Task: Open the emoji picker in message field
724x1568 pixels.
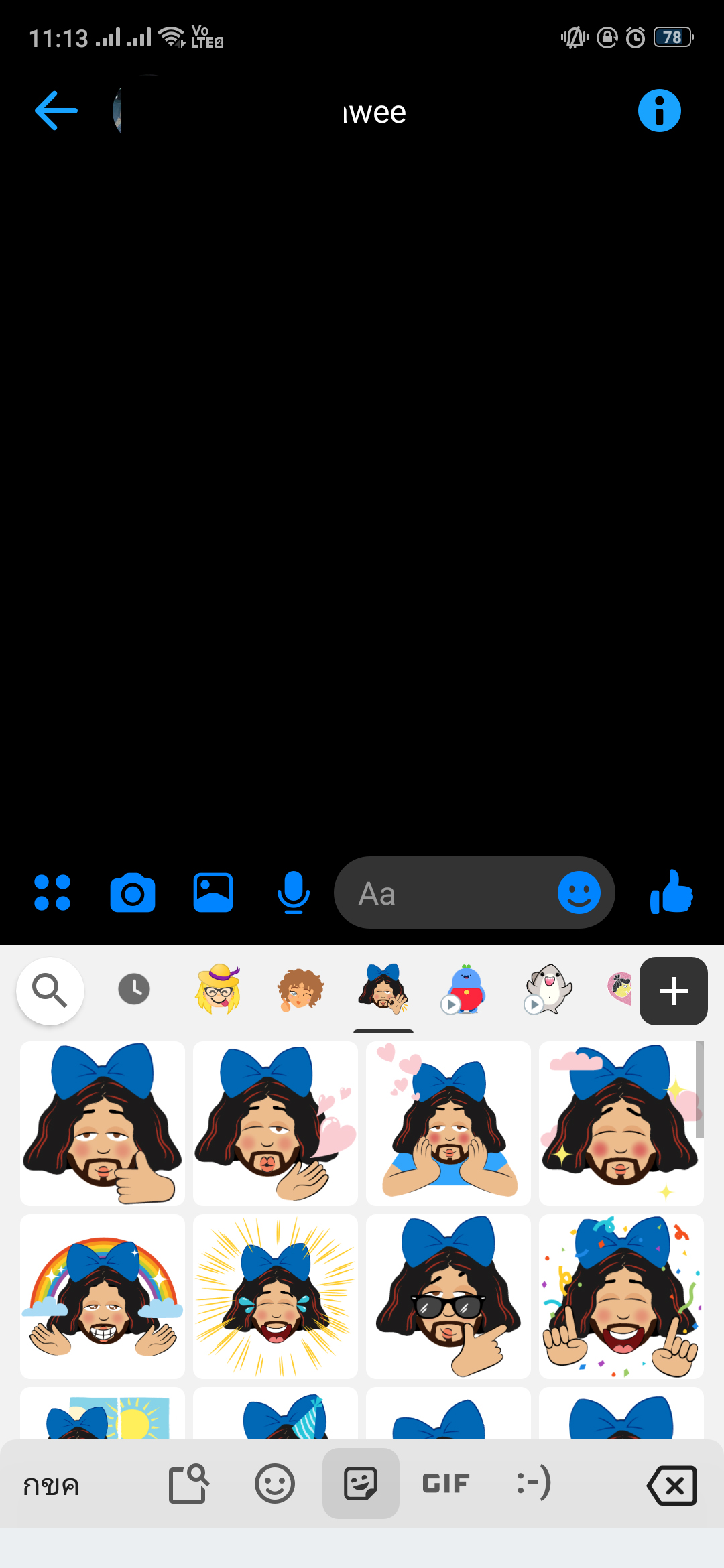Action: point(579,893)
